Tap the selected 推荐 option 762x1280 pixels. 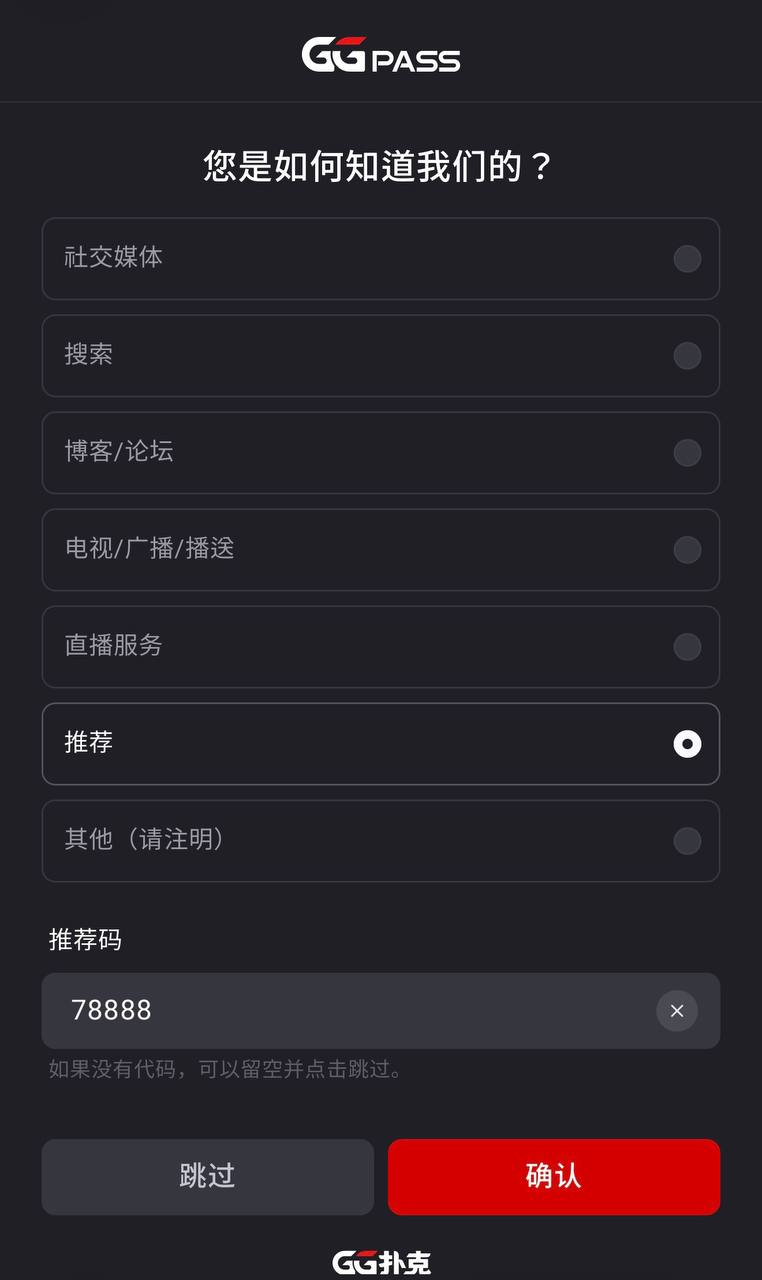point(380,744)
